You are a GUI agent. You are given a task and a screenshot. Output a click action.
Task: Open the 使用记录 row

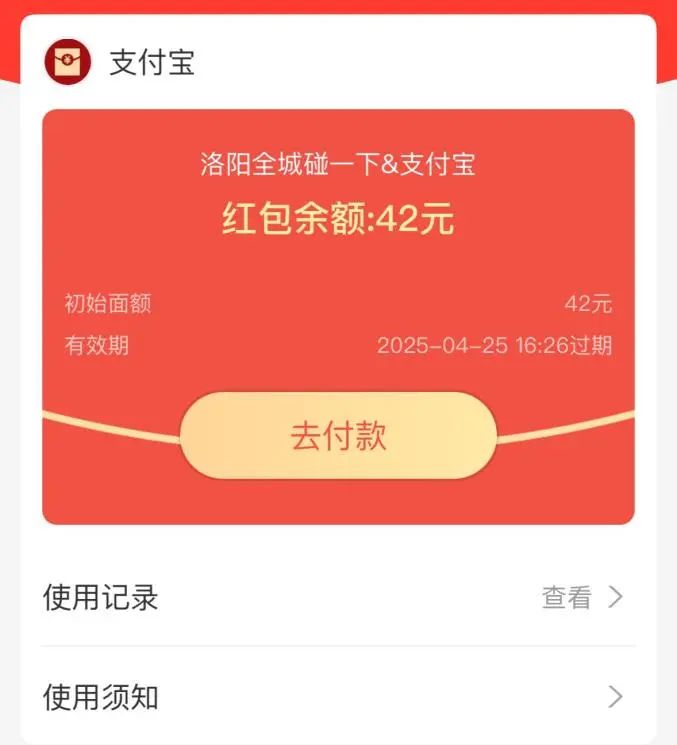[x=338, y=598]
